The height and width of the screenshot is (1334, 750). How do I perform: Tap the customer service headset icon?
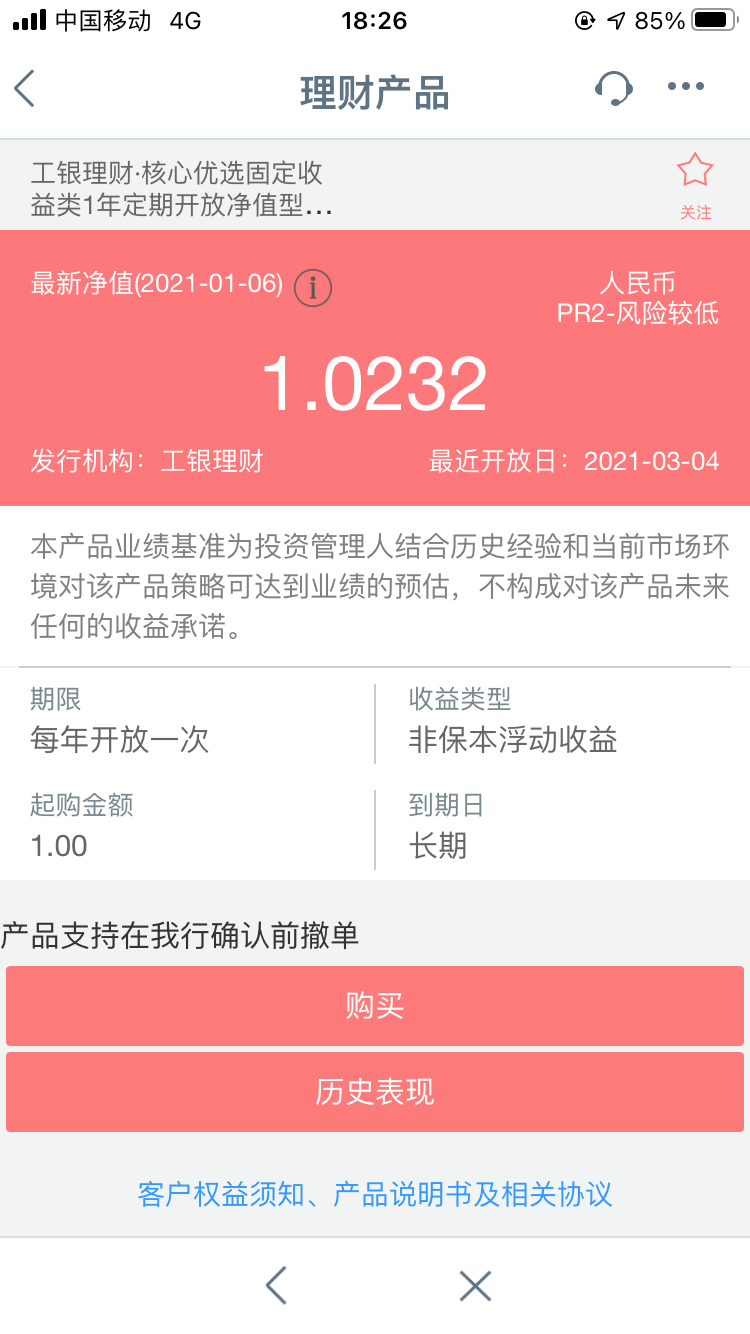click(x=613, y=87)
